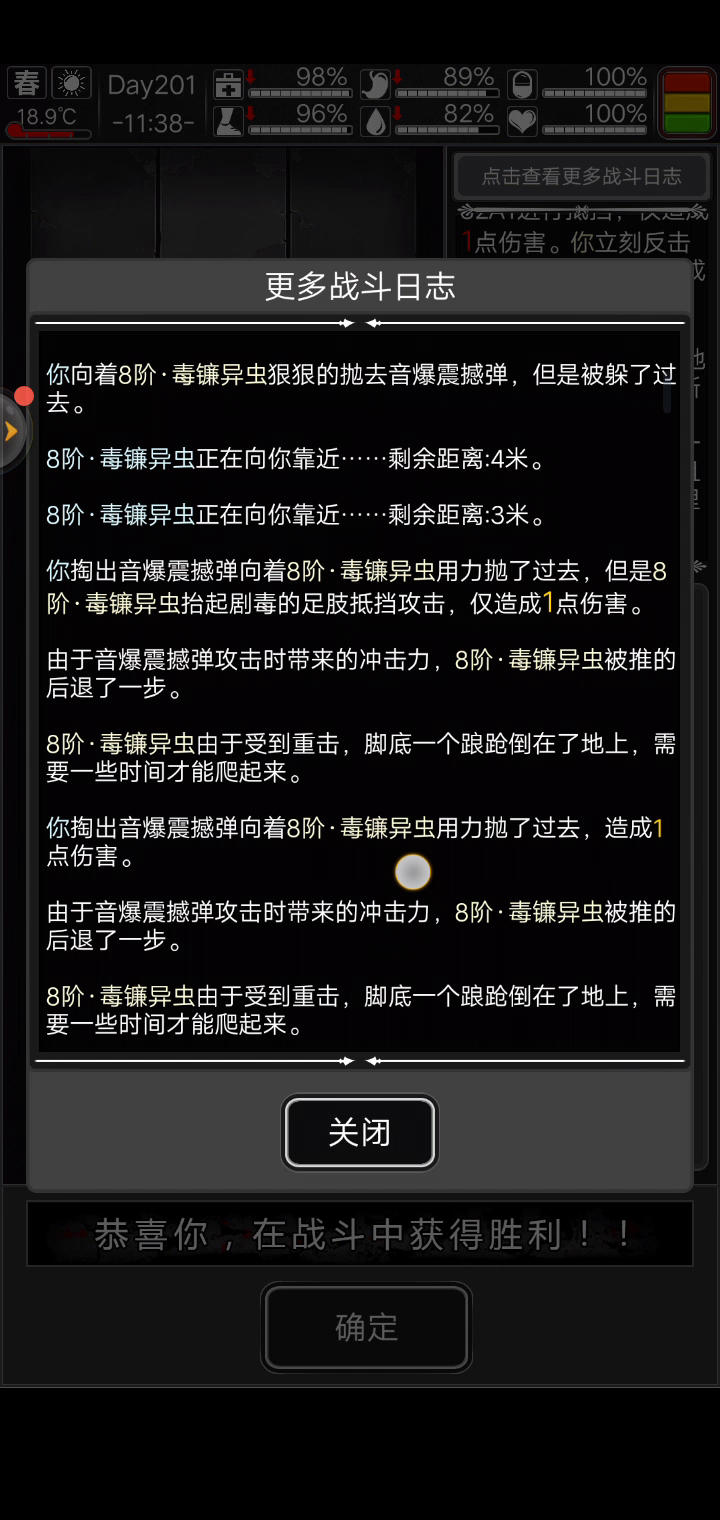Expand the orange arrow side tab
Screen dimensions: 720x1520
tap(12, 430)
